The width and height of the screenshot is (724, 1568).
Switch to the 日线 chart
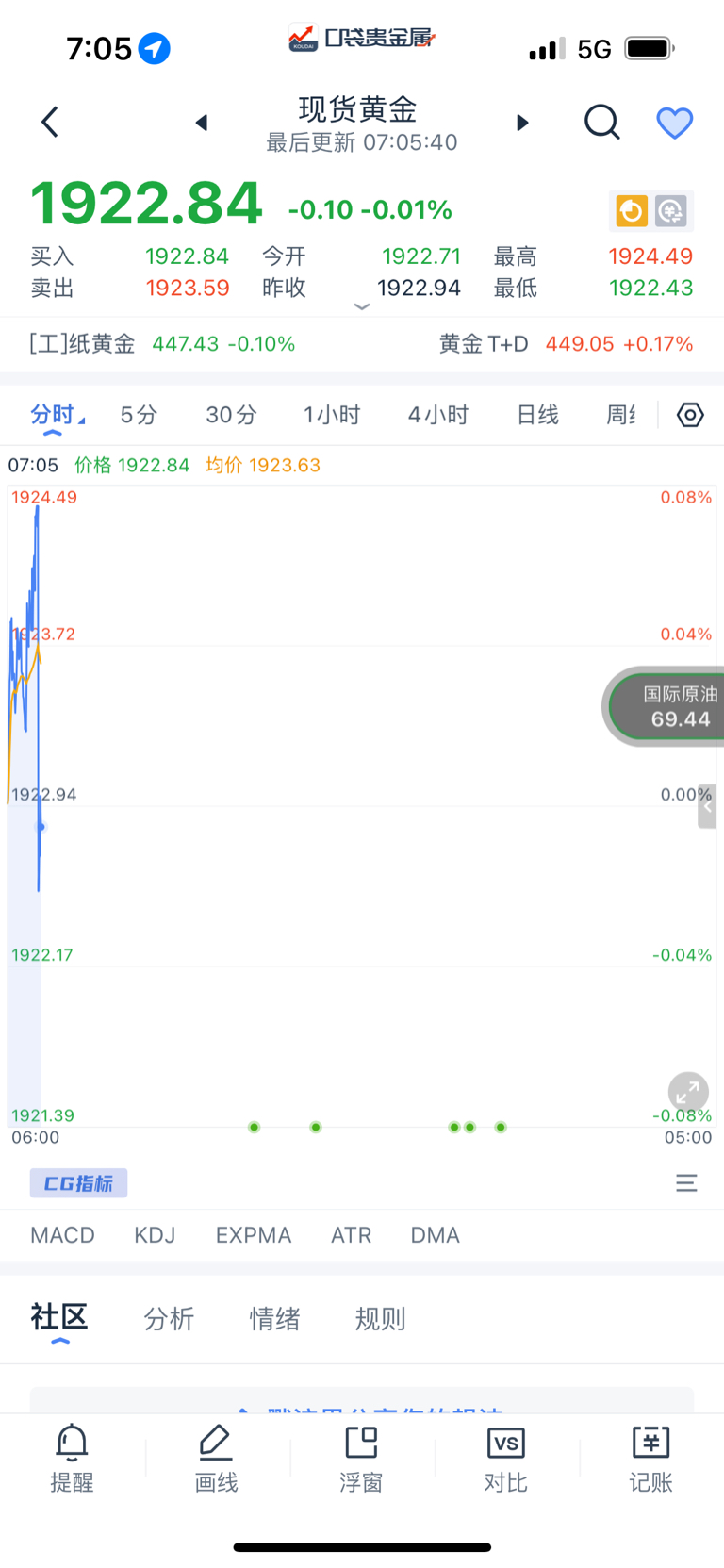point(537,415)
